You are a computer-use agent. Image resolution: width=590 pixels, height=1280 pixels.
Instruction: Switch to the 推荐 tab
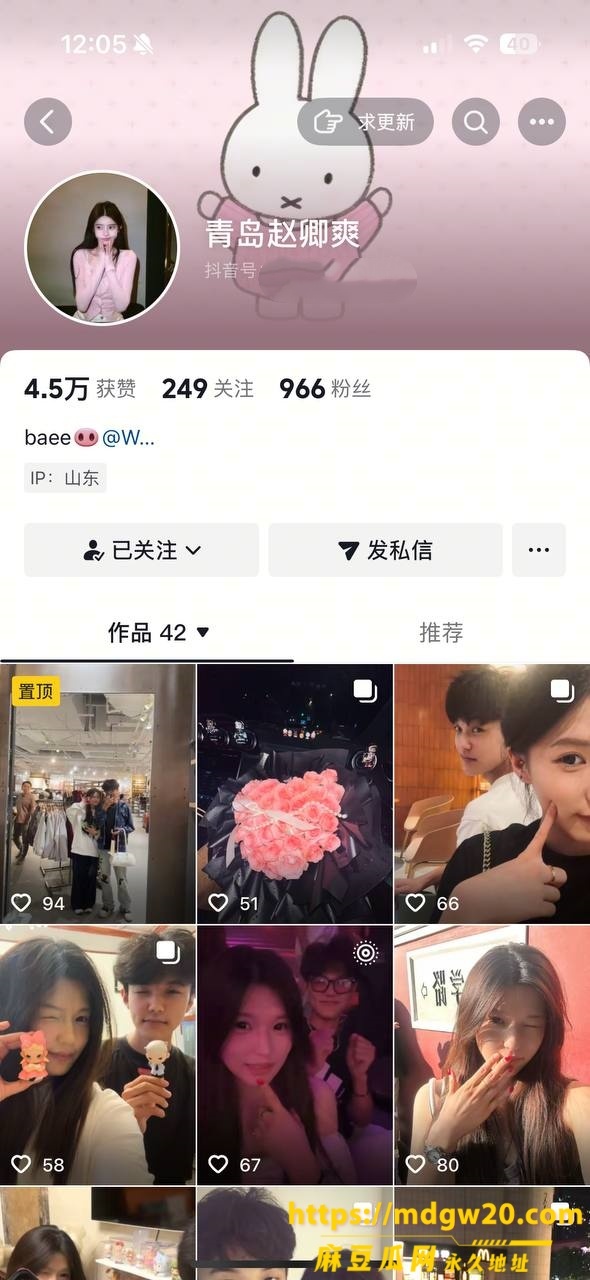point(441,632)
